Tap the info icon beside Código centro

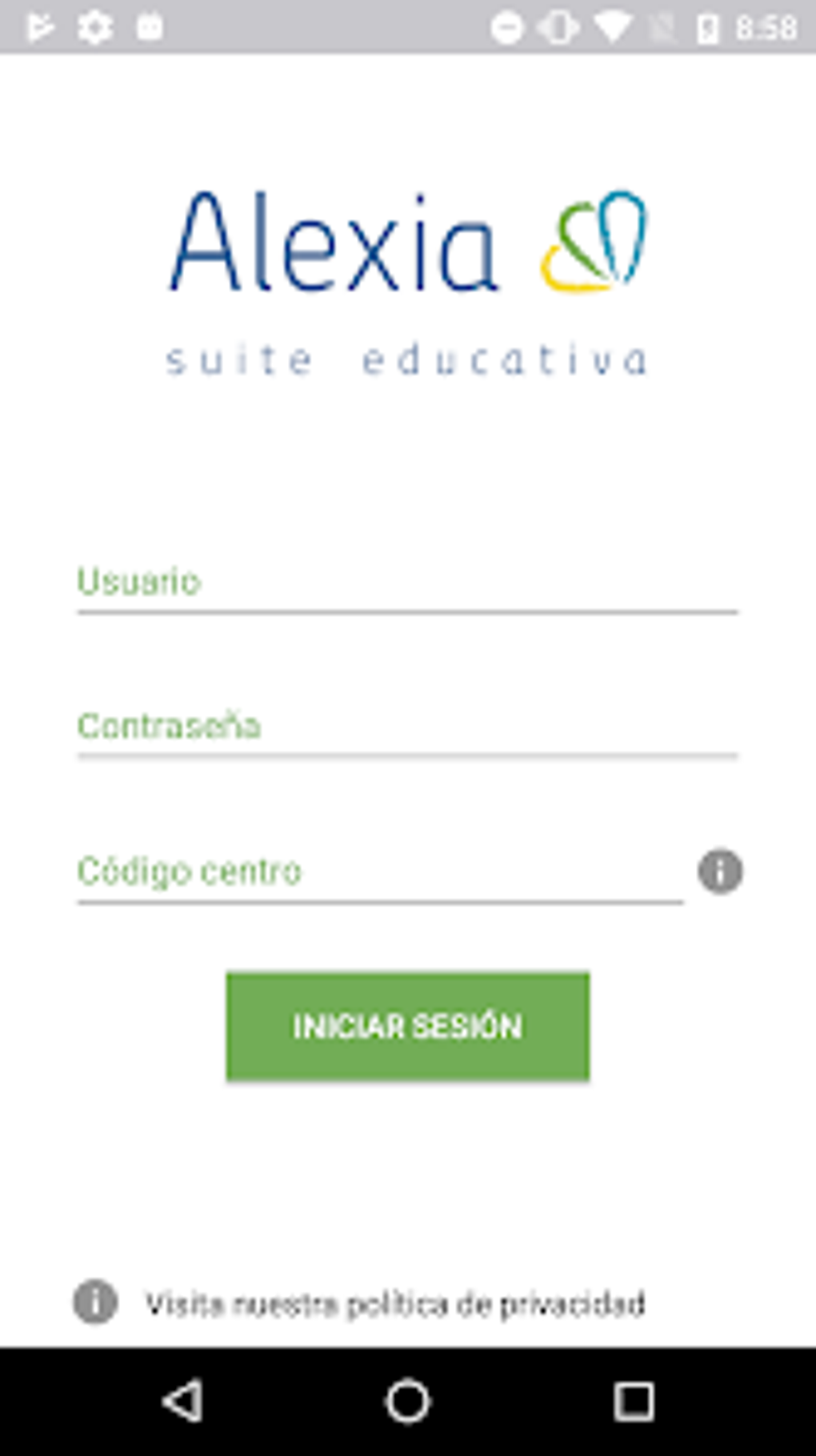click(x=721, y=869)
